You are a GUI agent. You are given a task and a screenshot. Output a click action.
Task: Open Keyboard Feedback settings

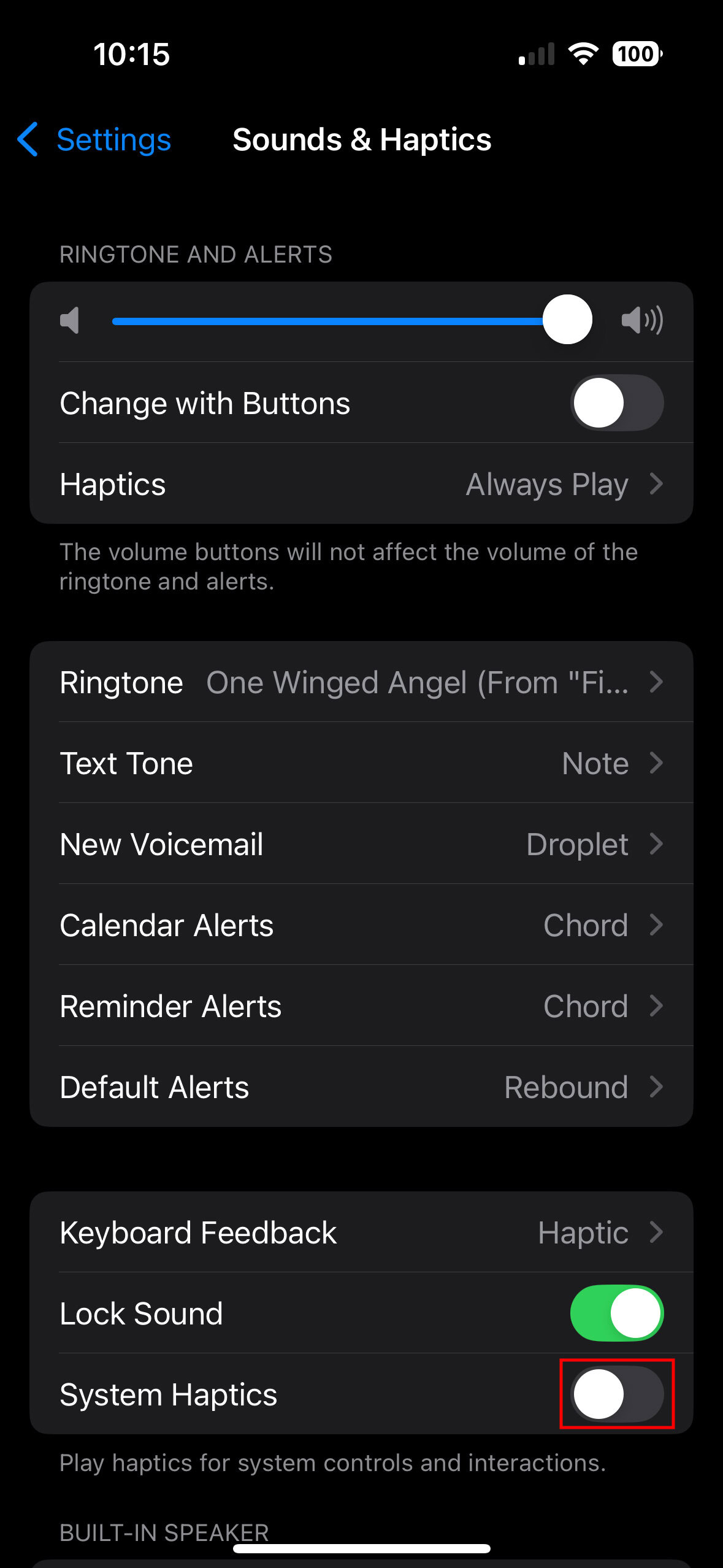[x=361, y=1232]
